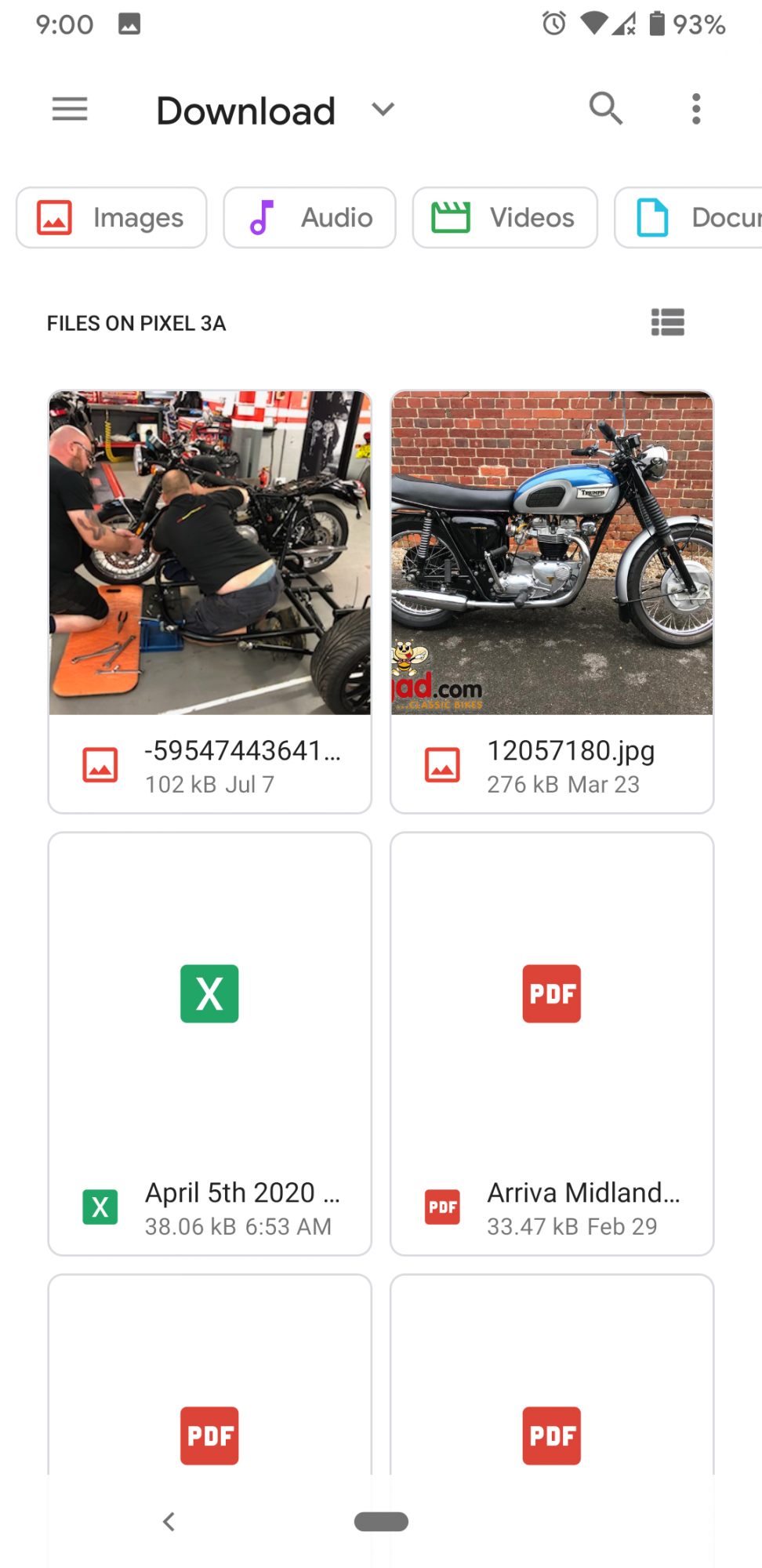Filter by Audio chip
The width and height of the screenshot is (762, 1568).
click(x=310, y=218)
